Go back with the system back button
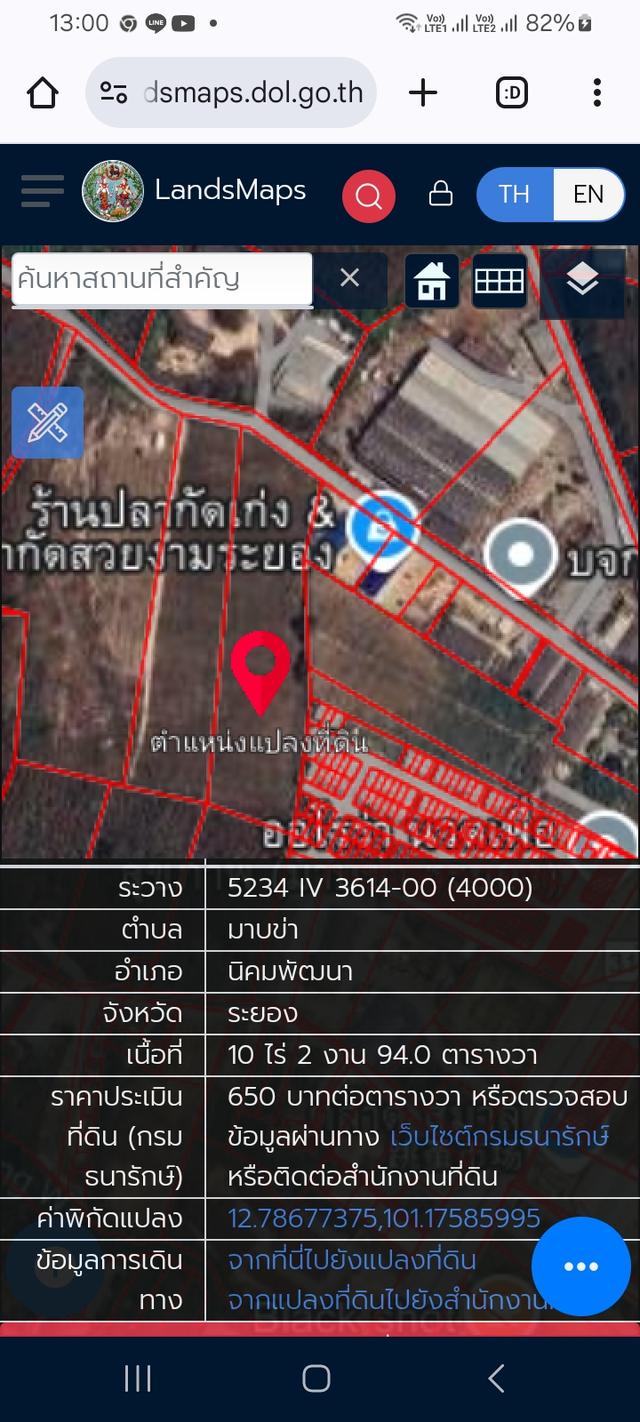Screen dimensions: 640x1422 pyautogui.click(x=496, y=1379)
